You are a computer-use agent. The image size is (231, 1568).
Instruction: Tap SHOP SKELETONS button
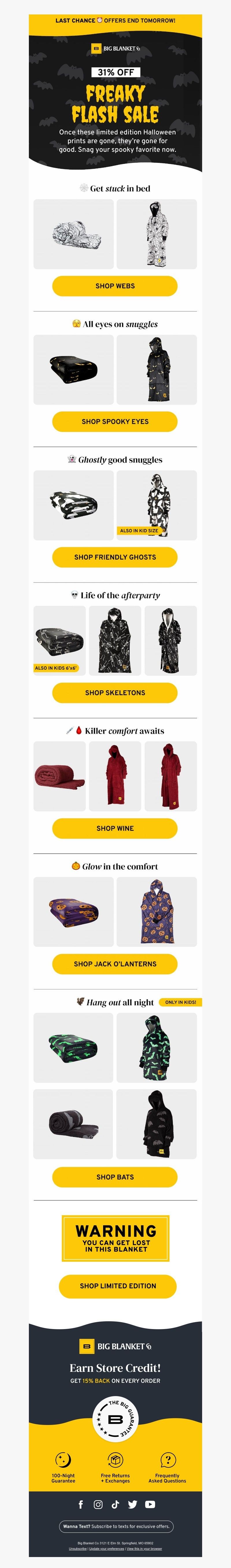coord(115,693)
